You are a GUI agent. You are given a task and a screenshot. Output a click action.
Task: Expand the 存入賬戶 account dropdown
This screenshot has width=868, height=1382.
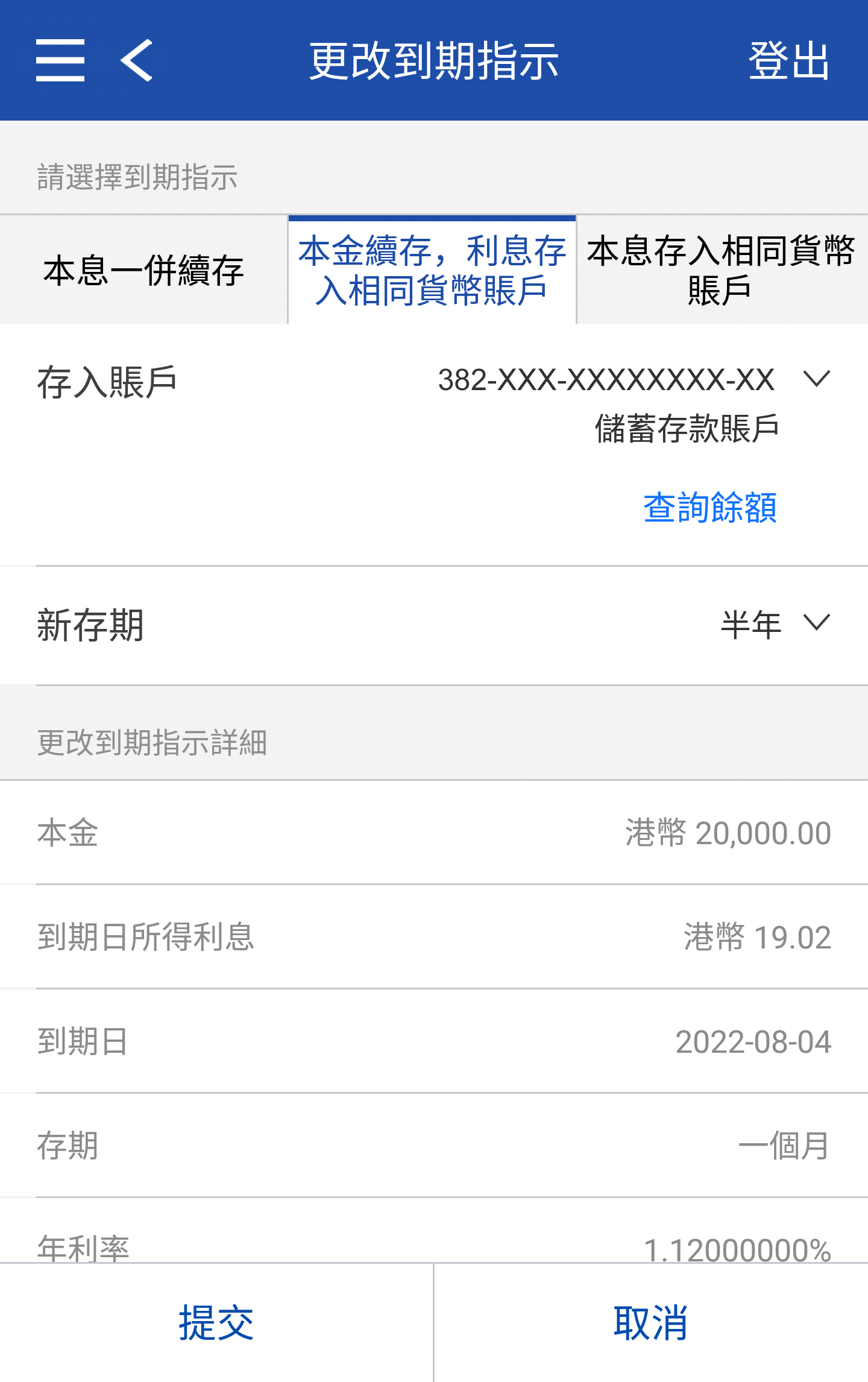[x=816, y=379]
